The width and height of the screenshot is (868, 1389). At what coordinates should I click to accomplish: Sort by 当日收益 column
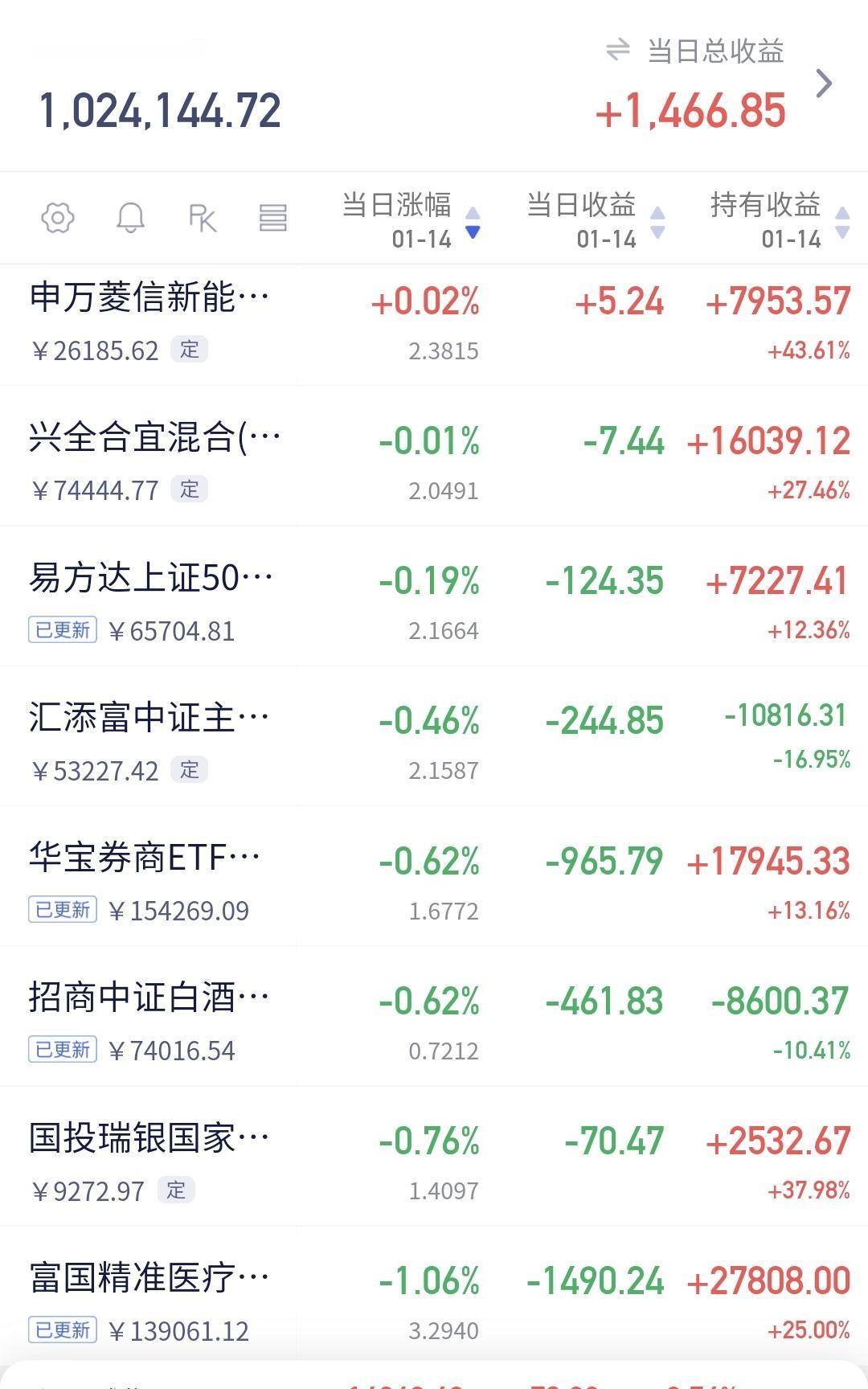596,219
